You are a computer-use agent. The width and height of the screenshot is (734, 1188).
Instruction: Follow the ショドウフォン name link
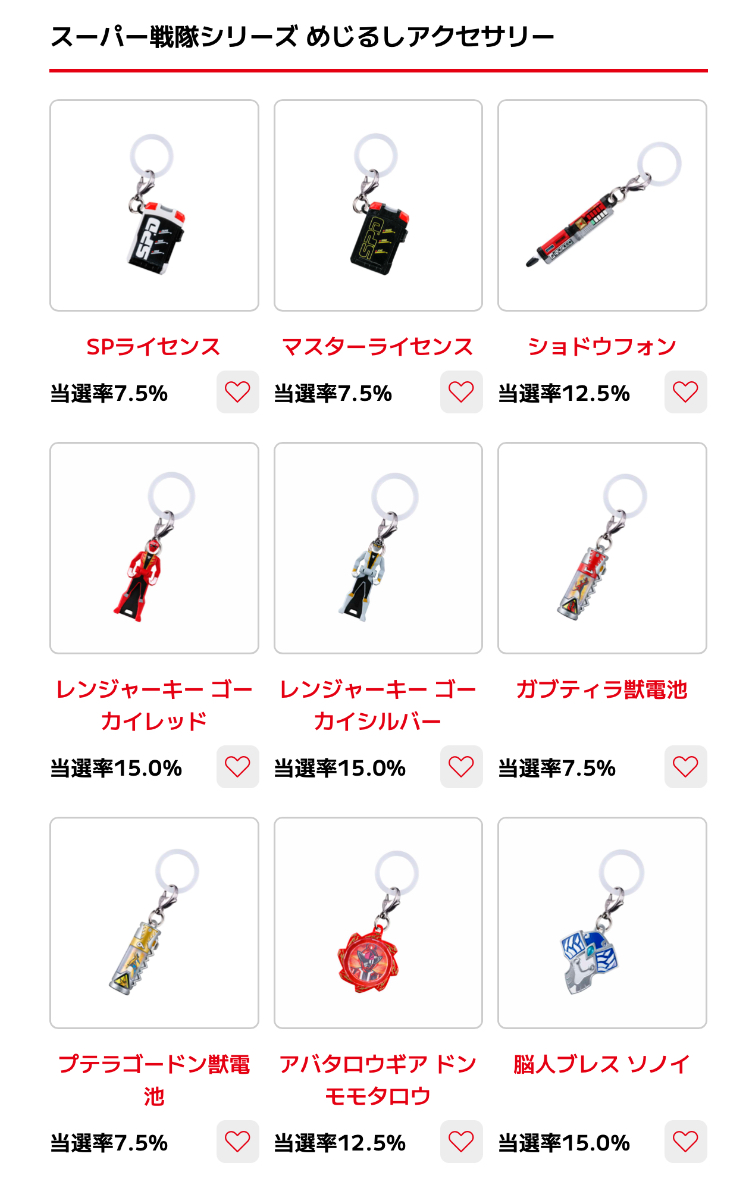[602, 347]
